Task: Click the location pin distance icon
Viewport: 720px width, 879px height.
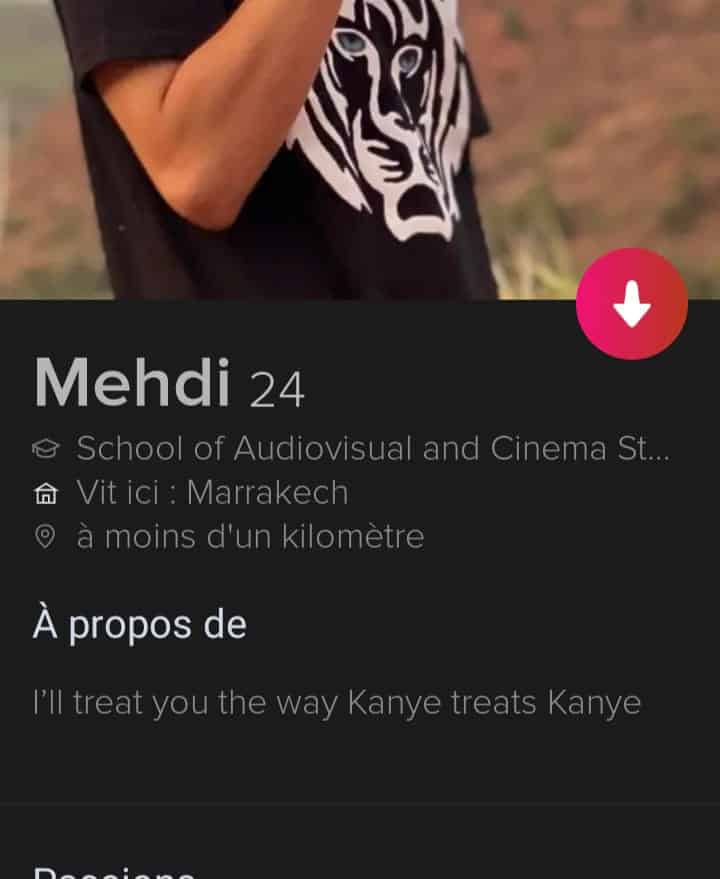Action: coord(48,536)
